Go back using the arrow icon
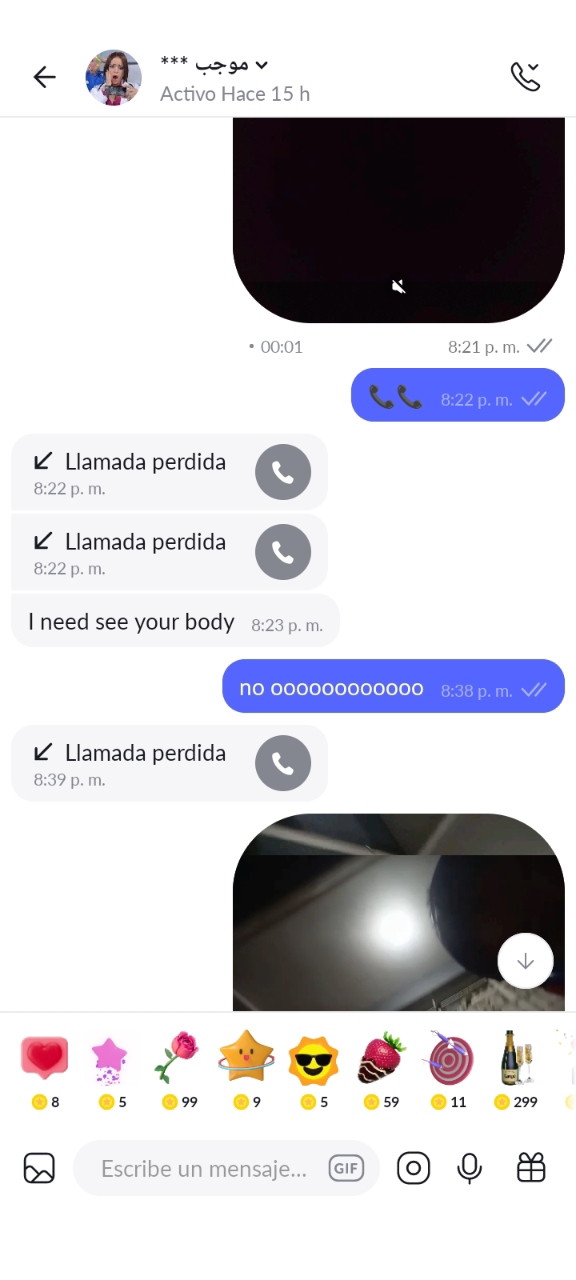Screen dimensions: 576x1280 [x=44, y=77]
